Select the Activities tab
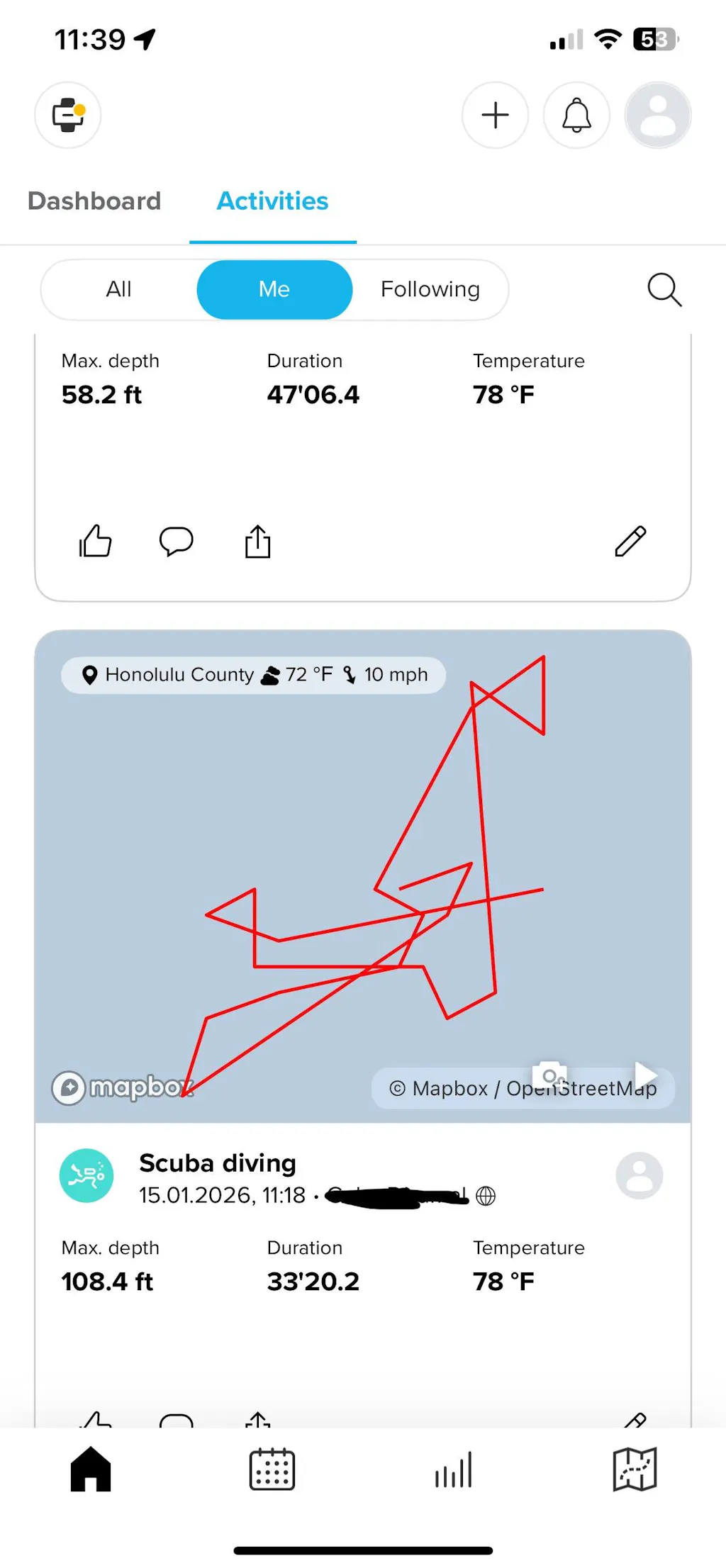726x1568 pixels. [272, 201]
